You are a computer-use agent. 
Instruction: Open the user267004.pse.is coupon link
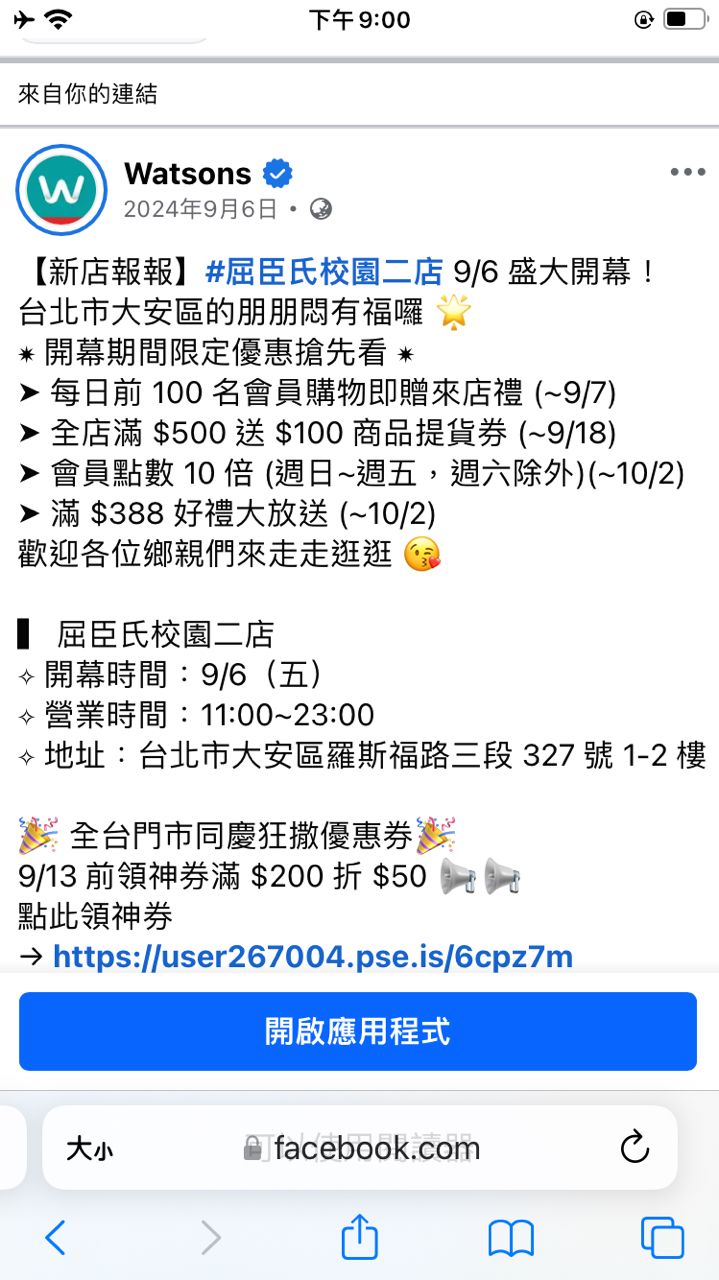tap(312, 957)
